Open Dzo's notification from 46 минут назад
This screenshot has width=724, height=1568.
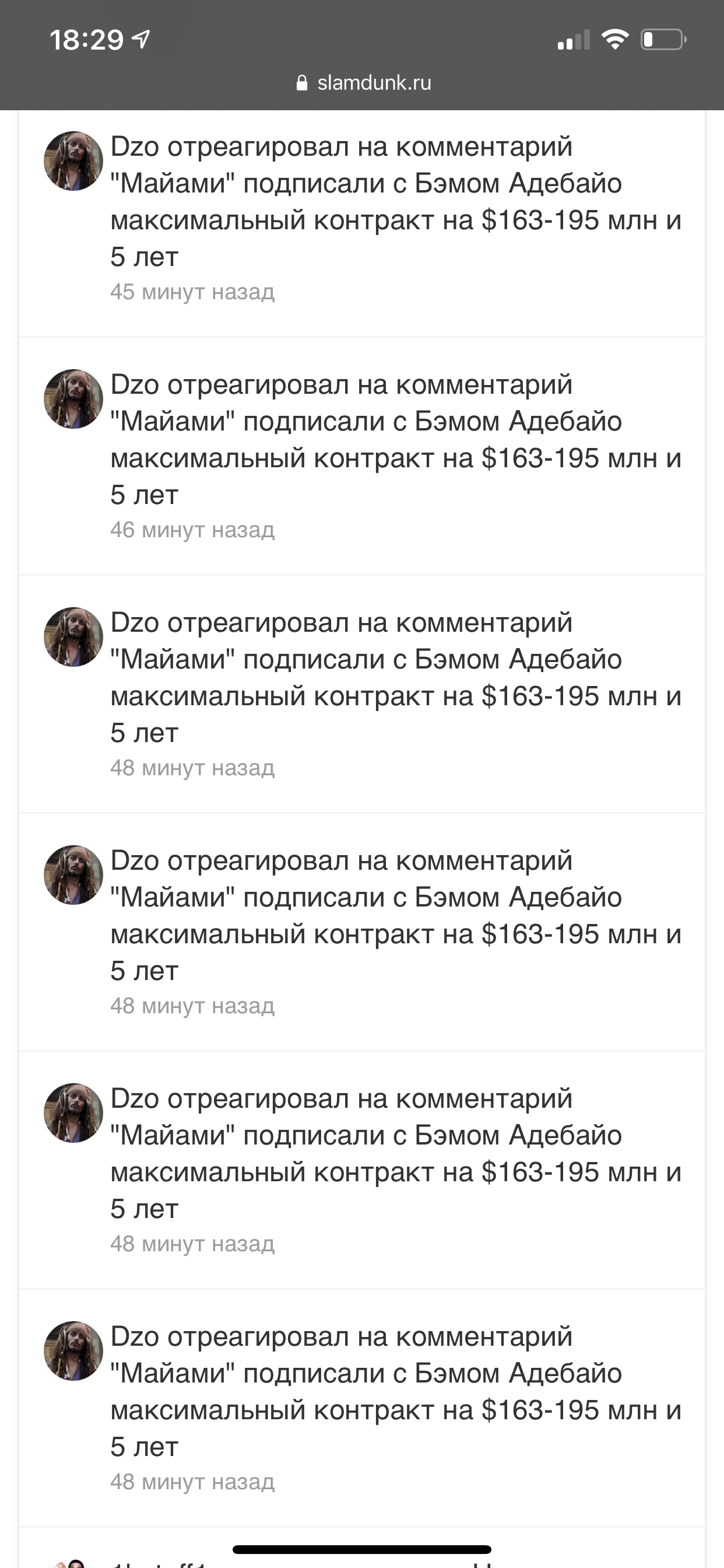[x=362, y=456]
